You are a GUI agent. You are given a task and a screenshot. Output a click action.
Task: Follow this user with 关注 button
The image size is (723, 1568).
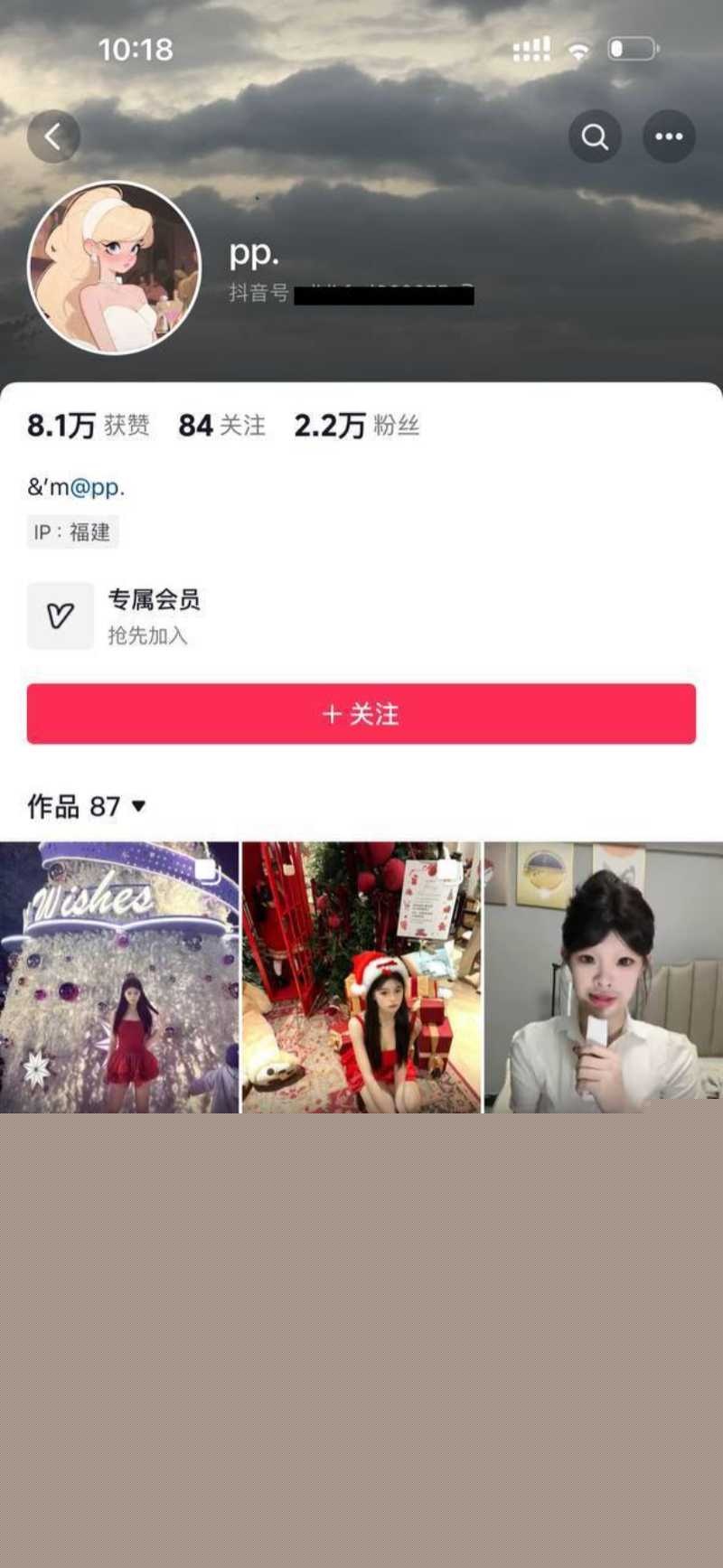(x=361, y=714)
